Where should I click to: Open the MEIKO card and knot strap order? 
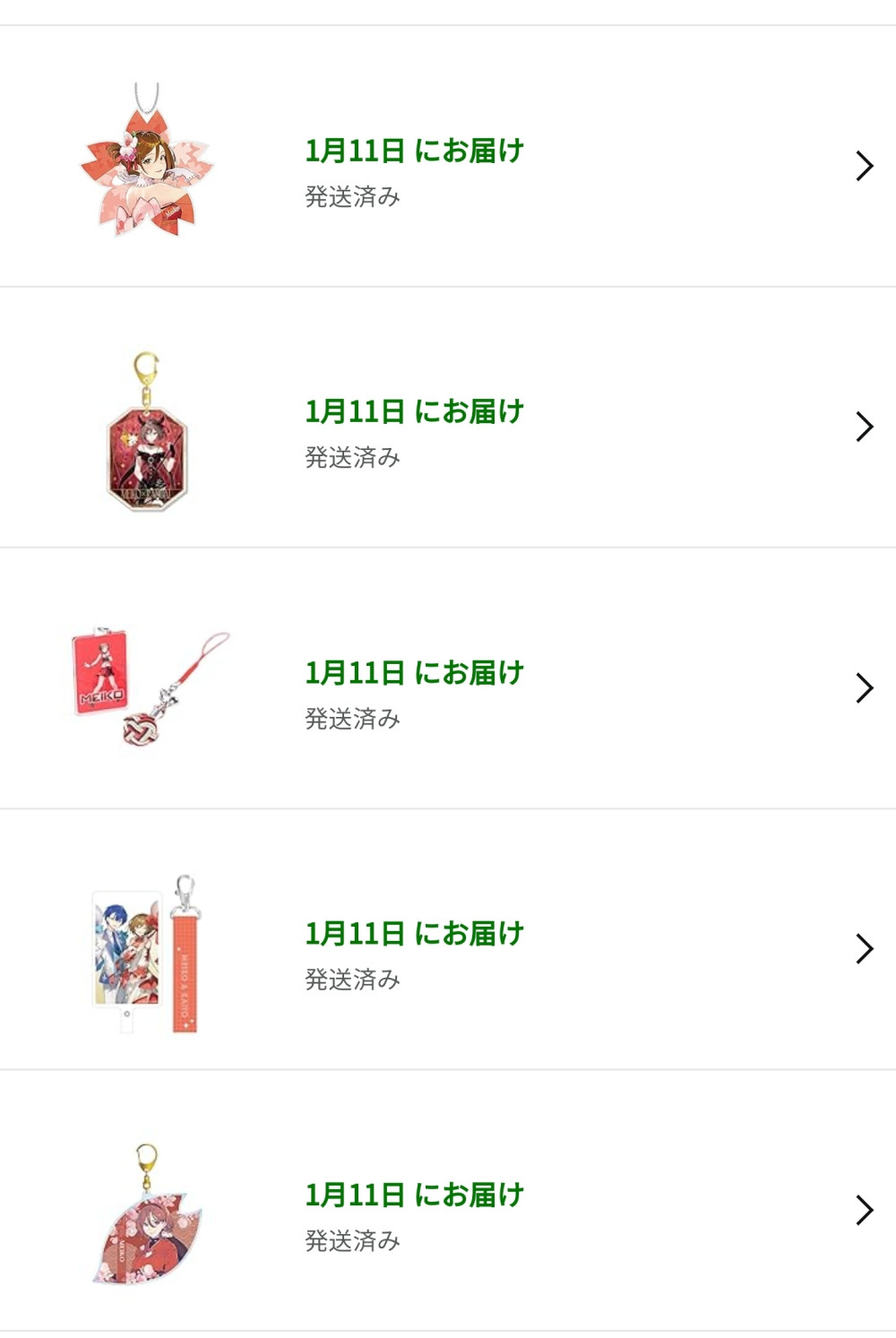coord(448,687)
